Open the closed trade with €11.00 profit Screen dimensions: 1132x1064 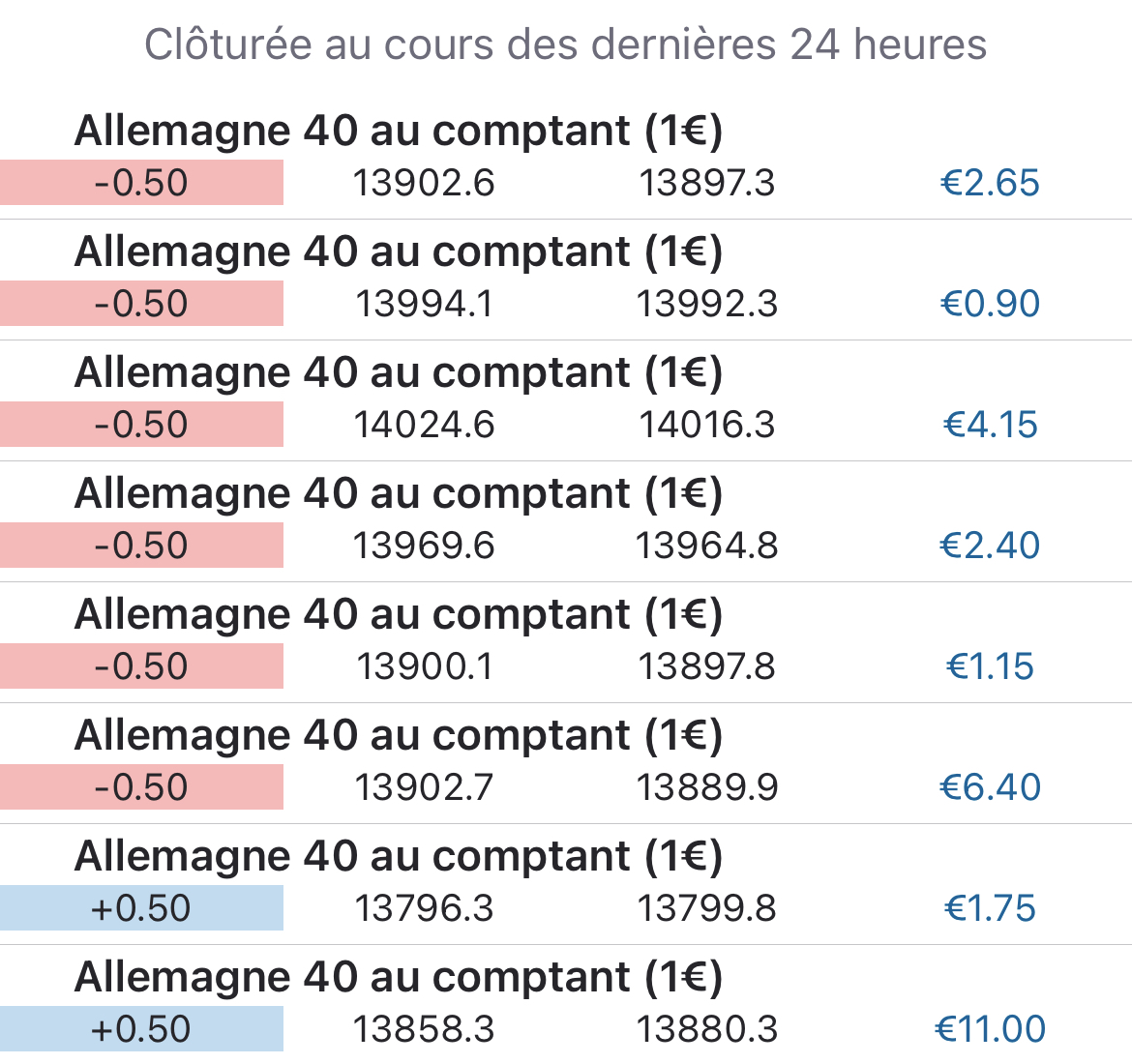click(566, 1006)
